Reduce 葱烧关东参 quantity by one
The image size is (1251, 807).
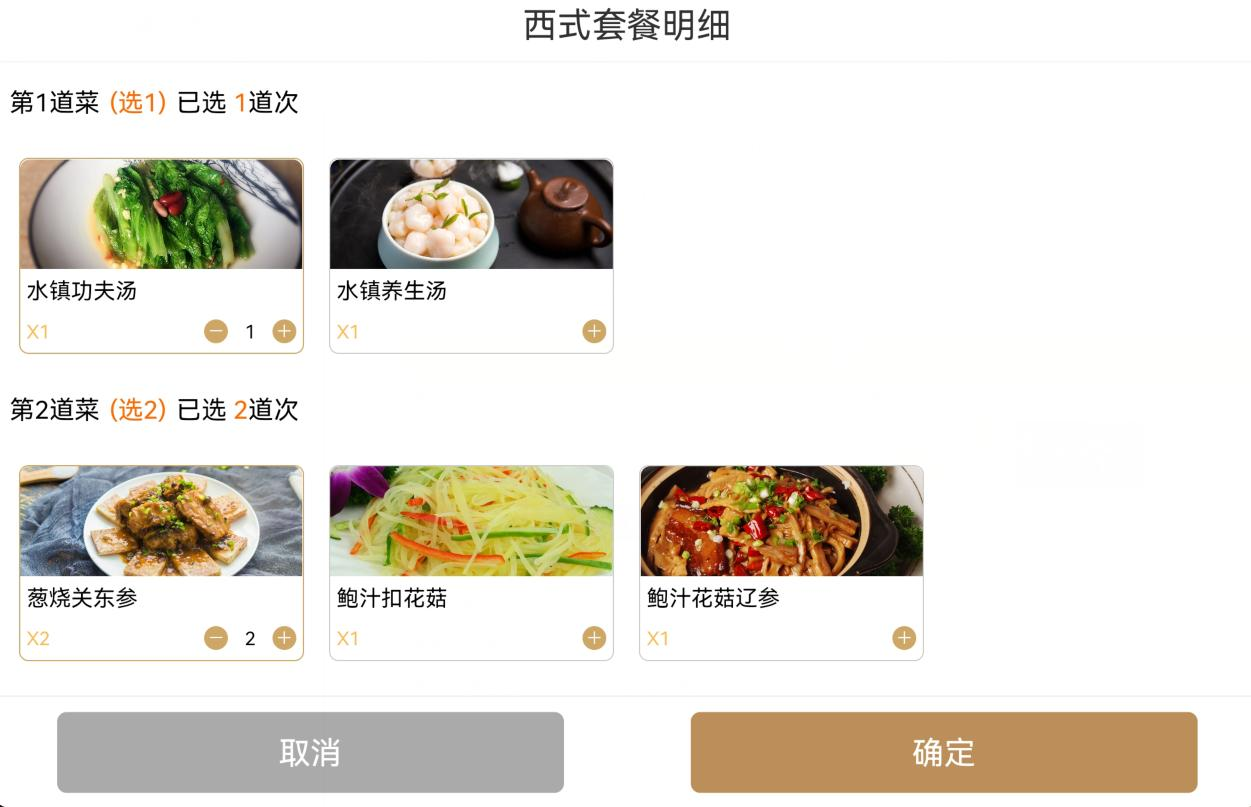216,638
